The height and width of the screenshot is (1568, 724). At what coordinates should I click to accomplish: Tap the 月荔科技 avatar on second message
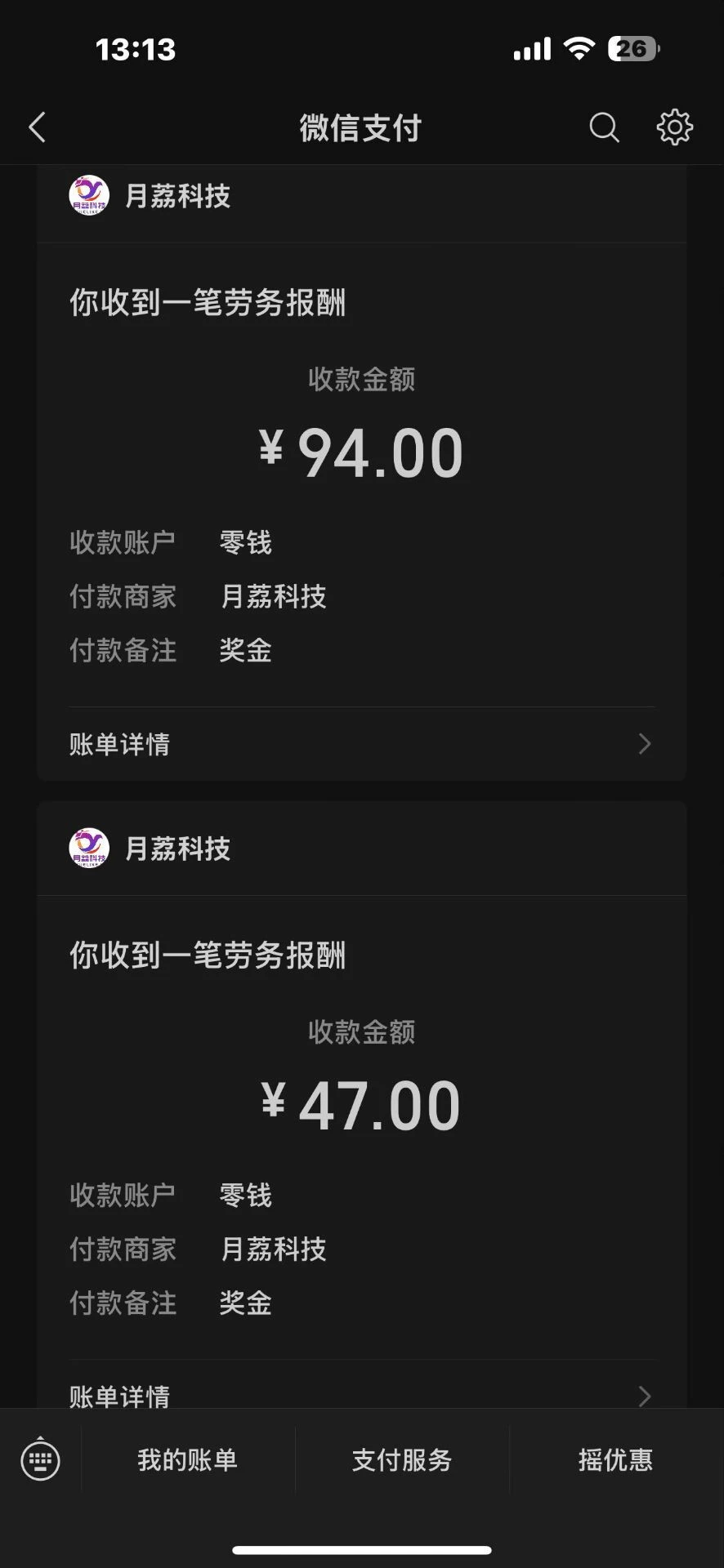88,849
